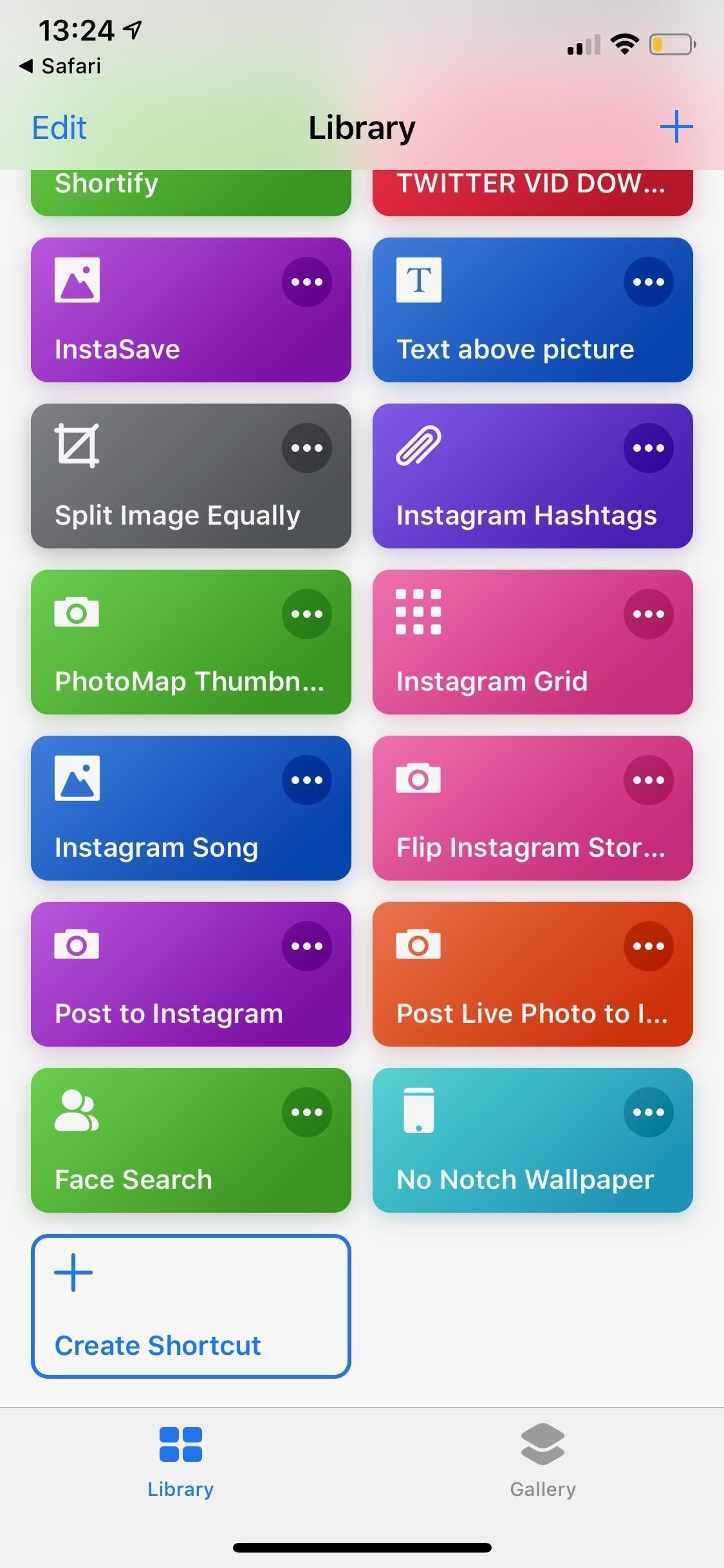Open options for Text above picture
This screenshot has width=724, height=1568.
click(x=648, y=282)
